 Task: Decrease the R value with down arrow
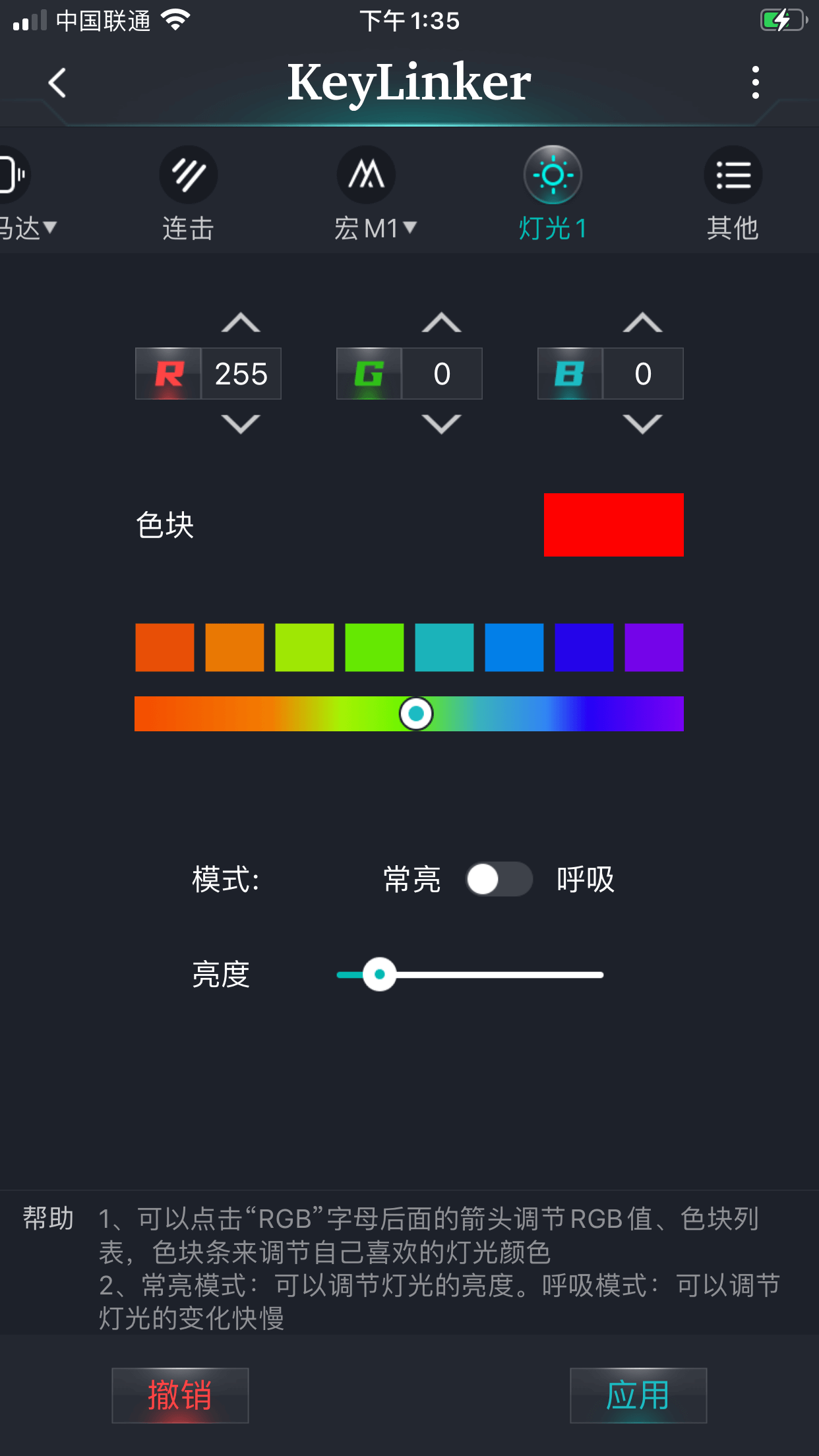coord(241,424)
